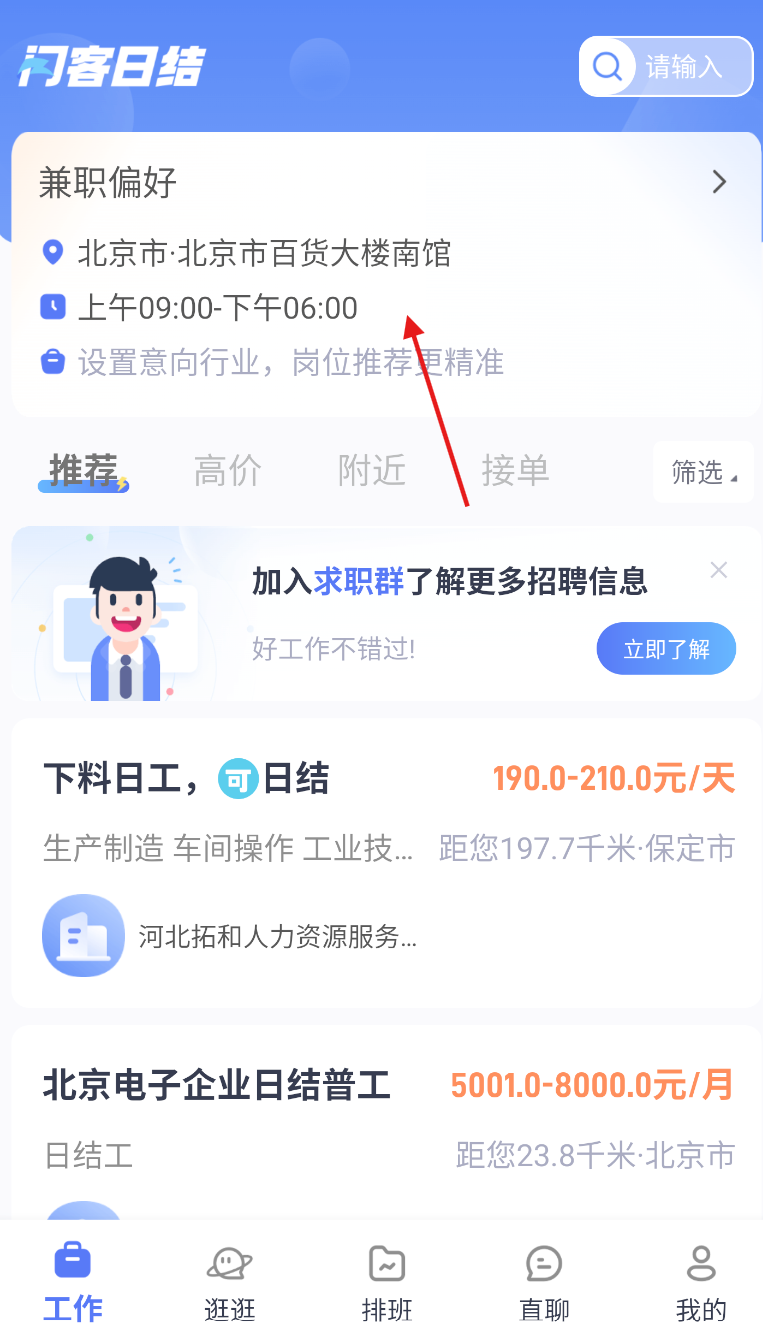Switch to the 排班 bottom tab
Image resolution: width=763 pixels, height=1324 pixels.
click(x=387, y=1282)
